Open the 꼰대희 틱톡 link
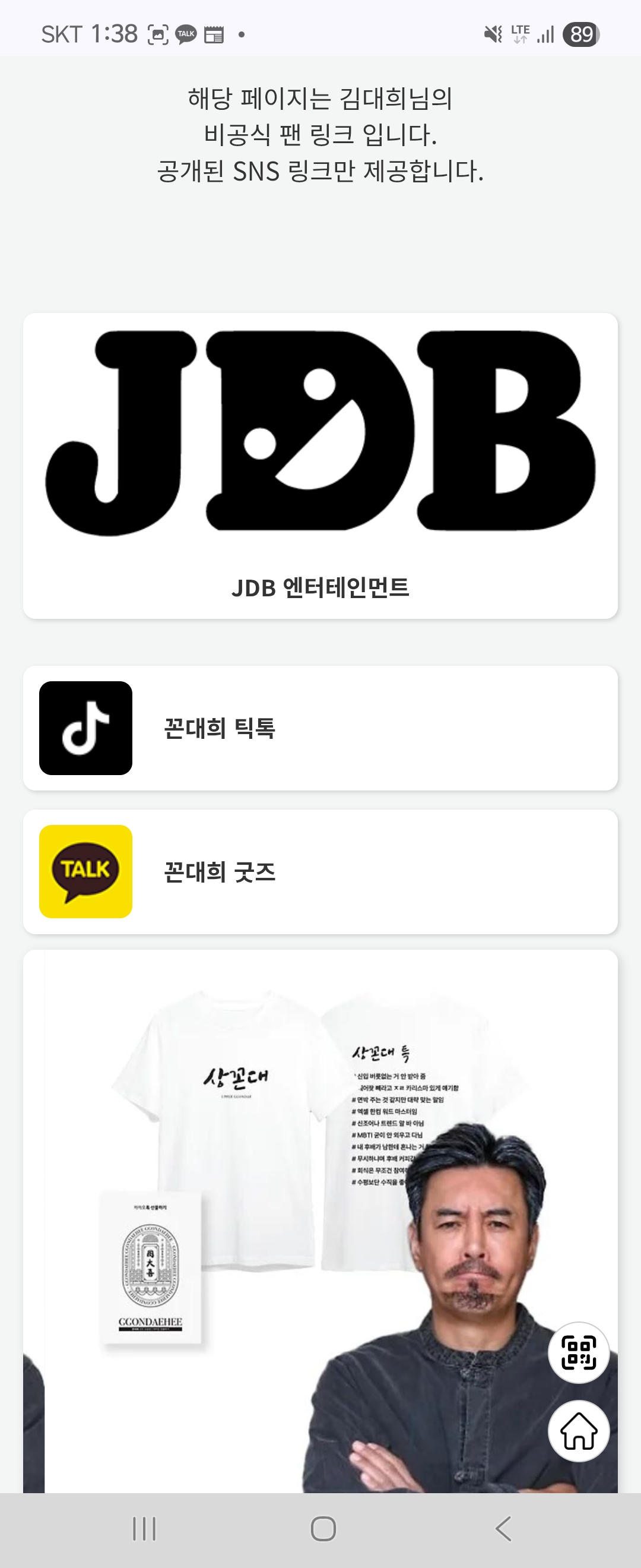 point(320,728)
